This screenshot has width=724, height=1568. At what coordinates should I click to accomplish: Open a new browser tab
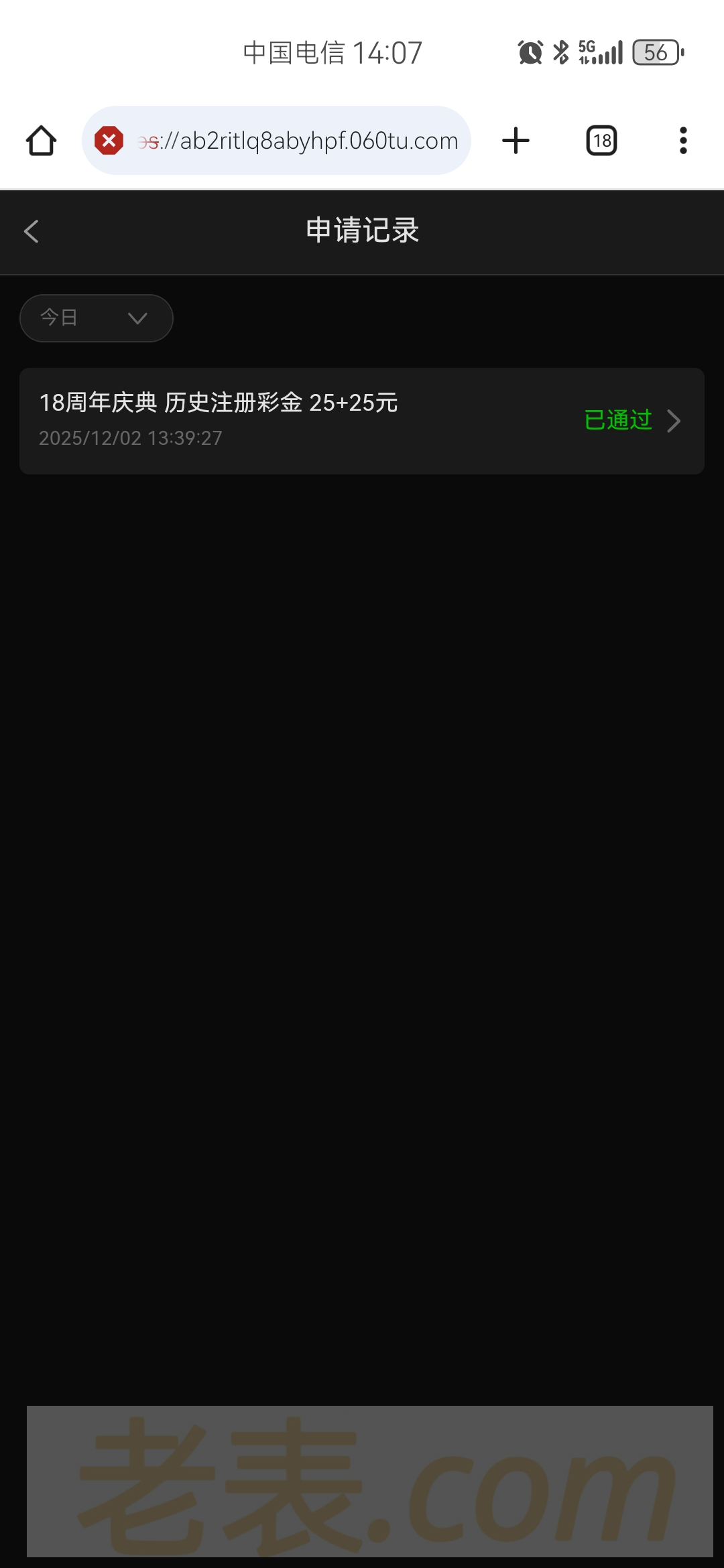(516, 141)
